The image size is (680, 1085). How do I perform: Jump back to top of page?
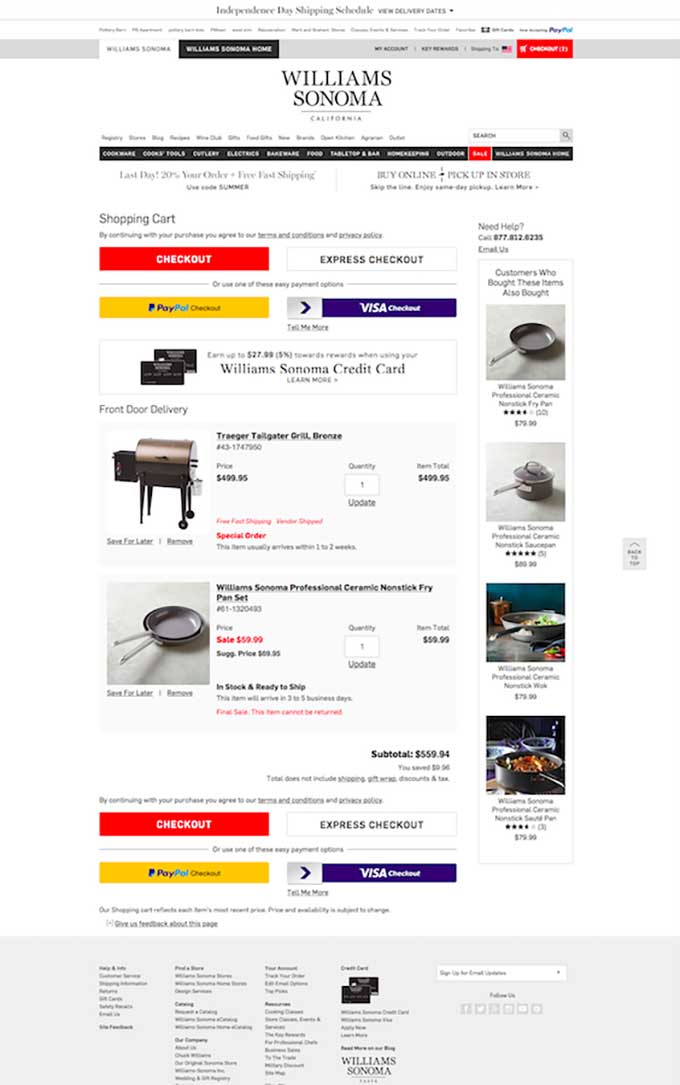point(634,554)
